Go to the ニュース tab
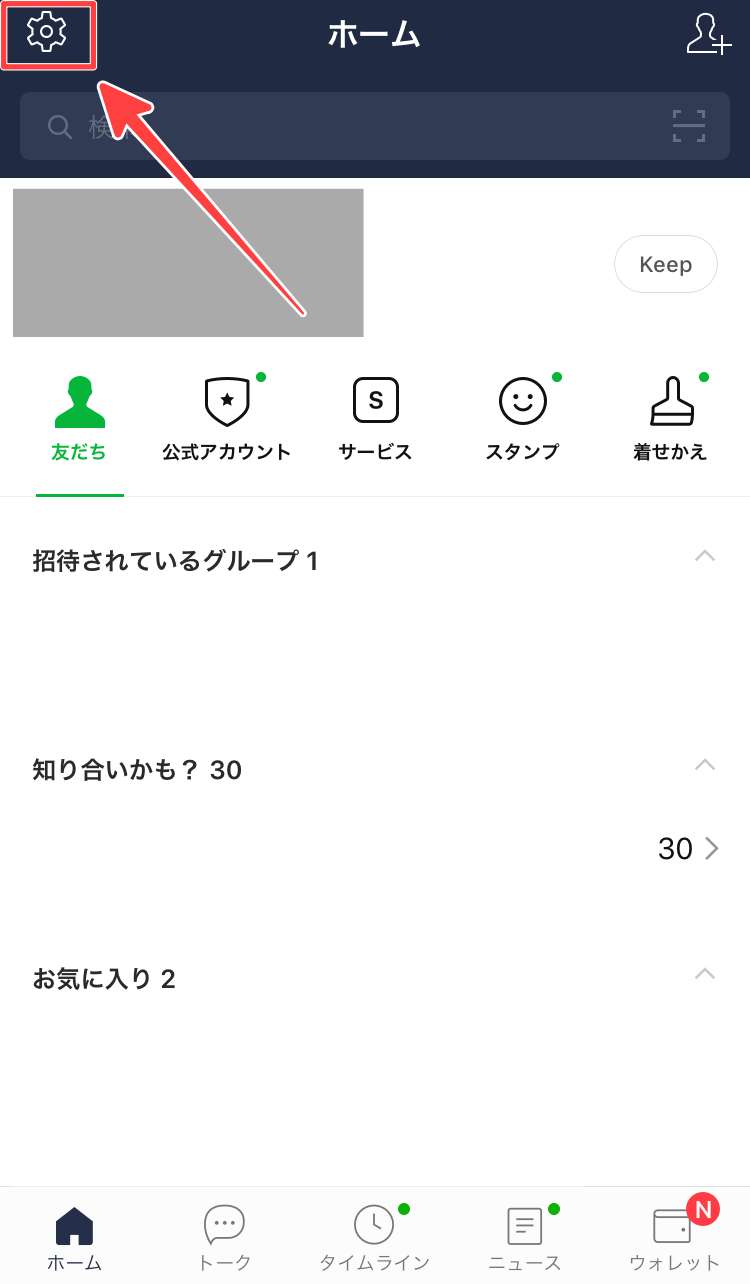750x1284 pixels. [x=524, y=1238]
